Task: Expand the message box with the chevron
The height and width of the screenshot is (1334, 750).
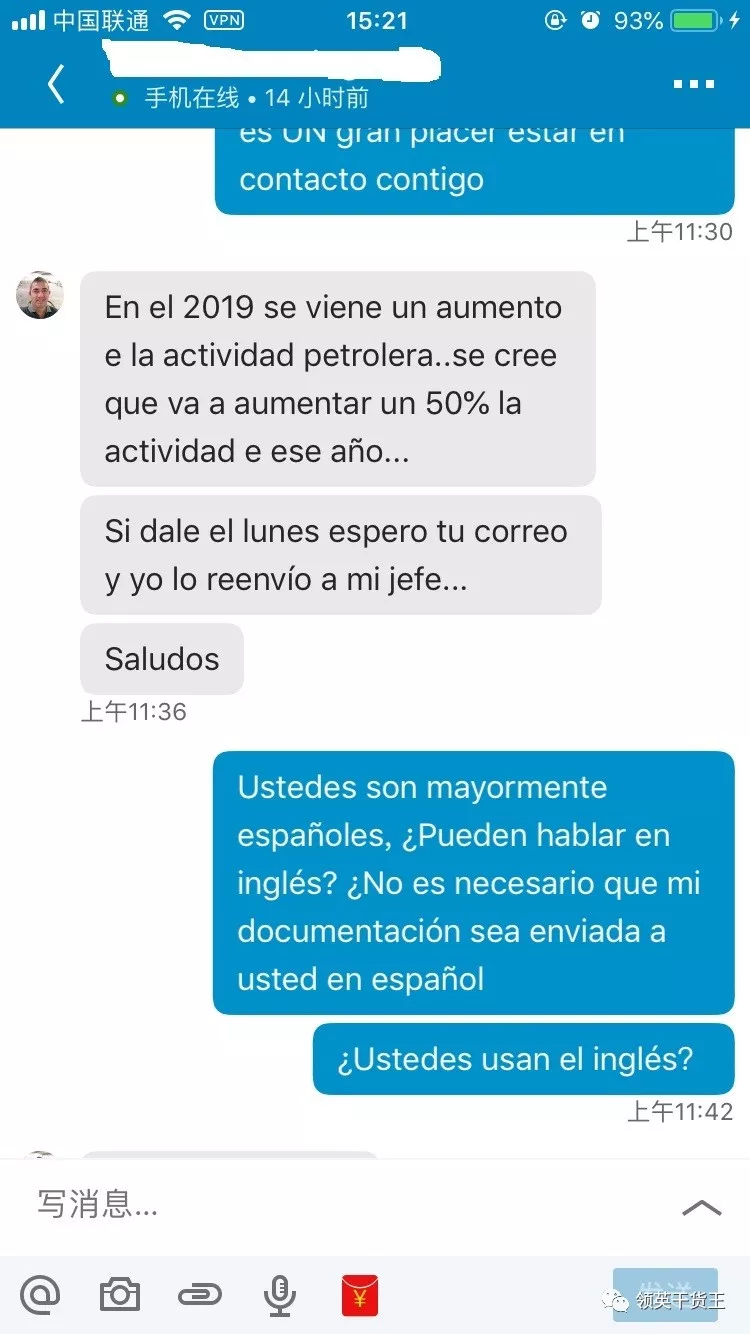Action: [701, 1207]
